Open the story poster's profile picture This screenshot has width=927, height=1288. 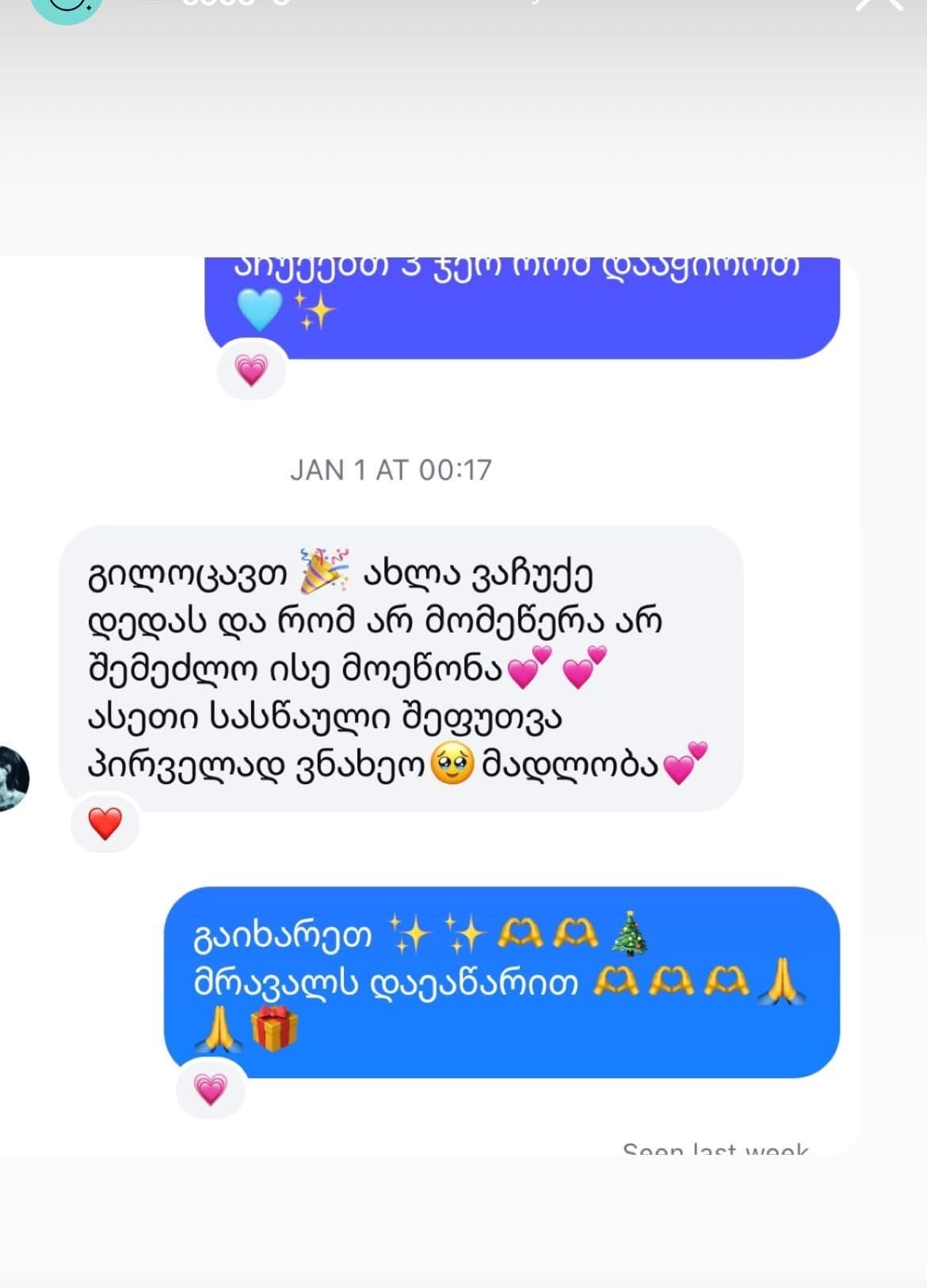click(x=67, y=8)
